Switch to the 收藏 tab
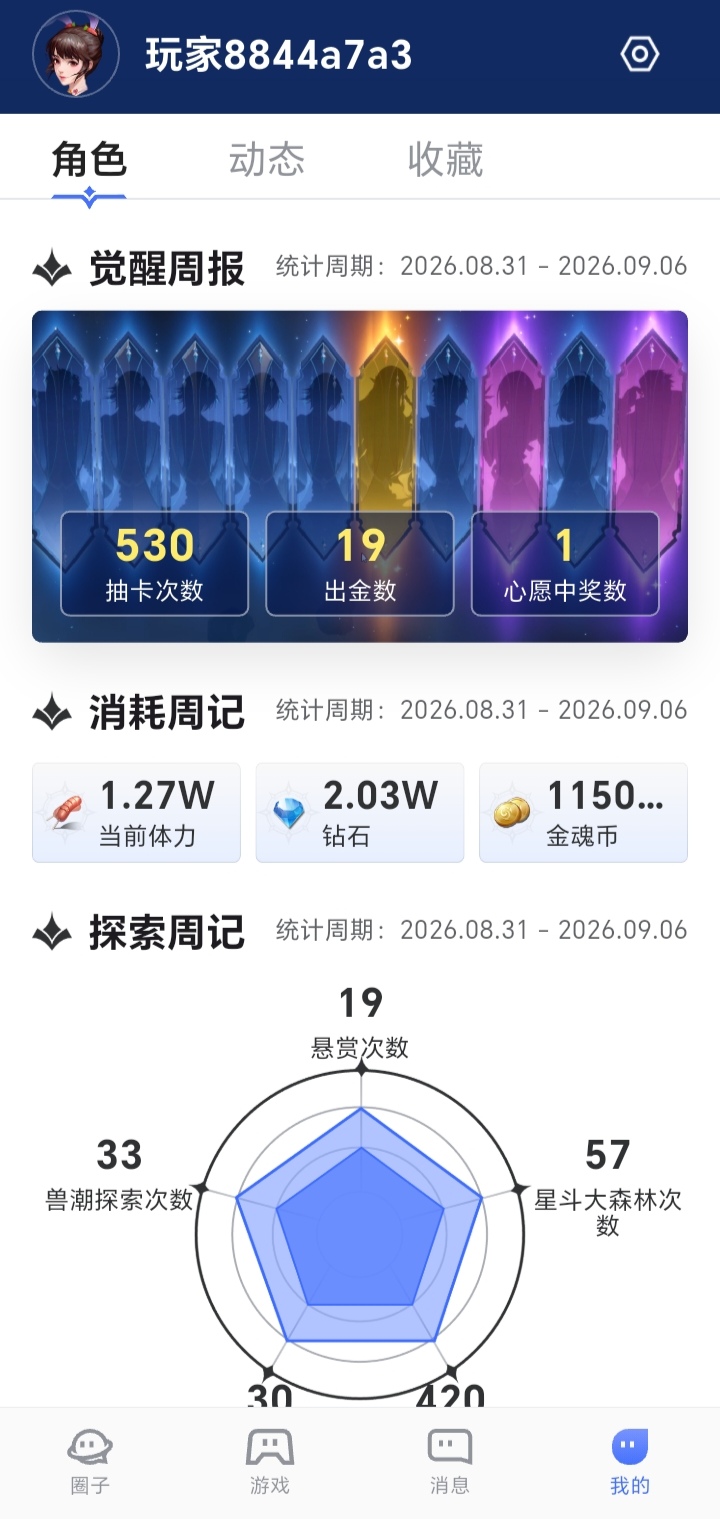Image resolution: width=720 pixels, height=1519 pixels. point(446,160)
